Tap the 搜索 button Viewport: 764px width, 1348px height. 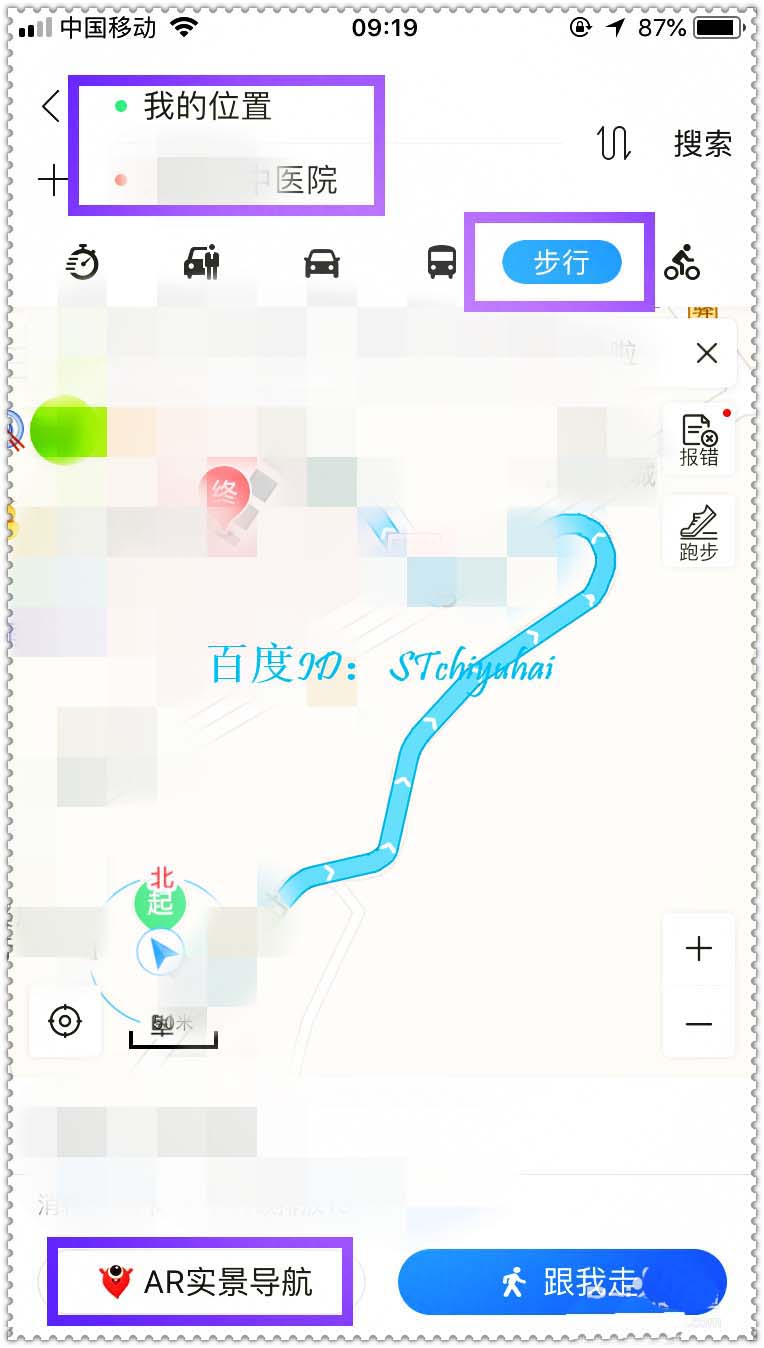pyautogui.click(x=702, y=143)
